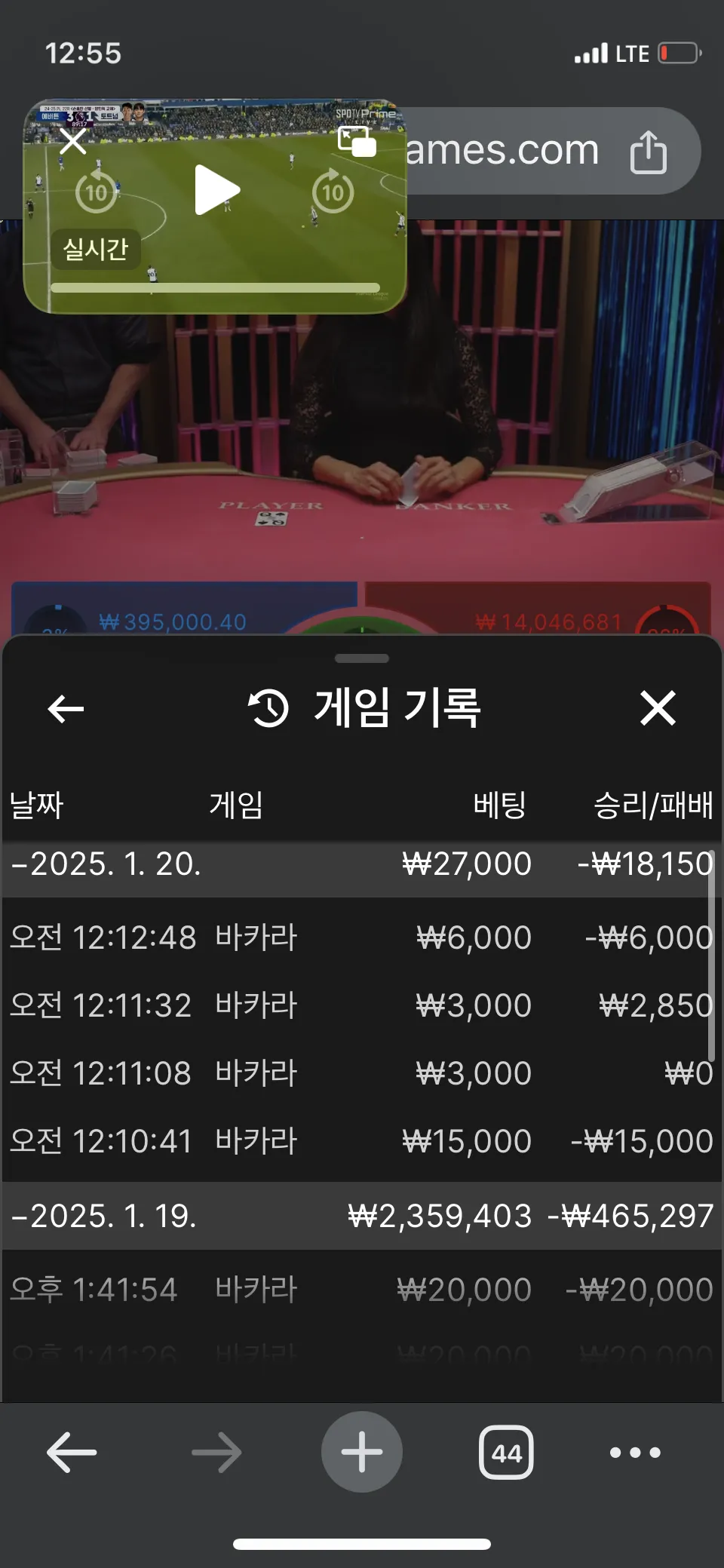The width and height of the screenshot is (724, 1568).
Task: Collapse the 2025. 1. 19. date group
Action: tap(362, 1216)
